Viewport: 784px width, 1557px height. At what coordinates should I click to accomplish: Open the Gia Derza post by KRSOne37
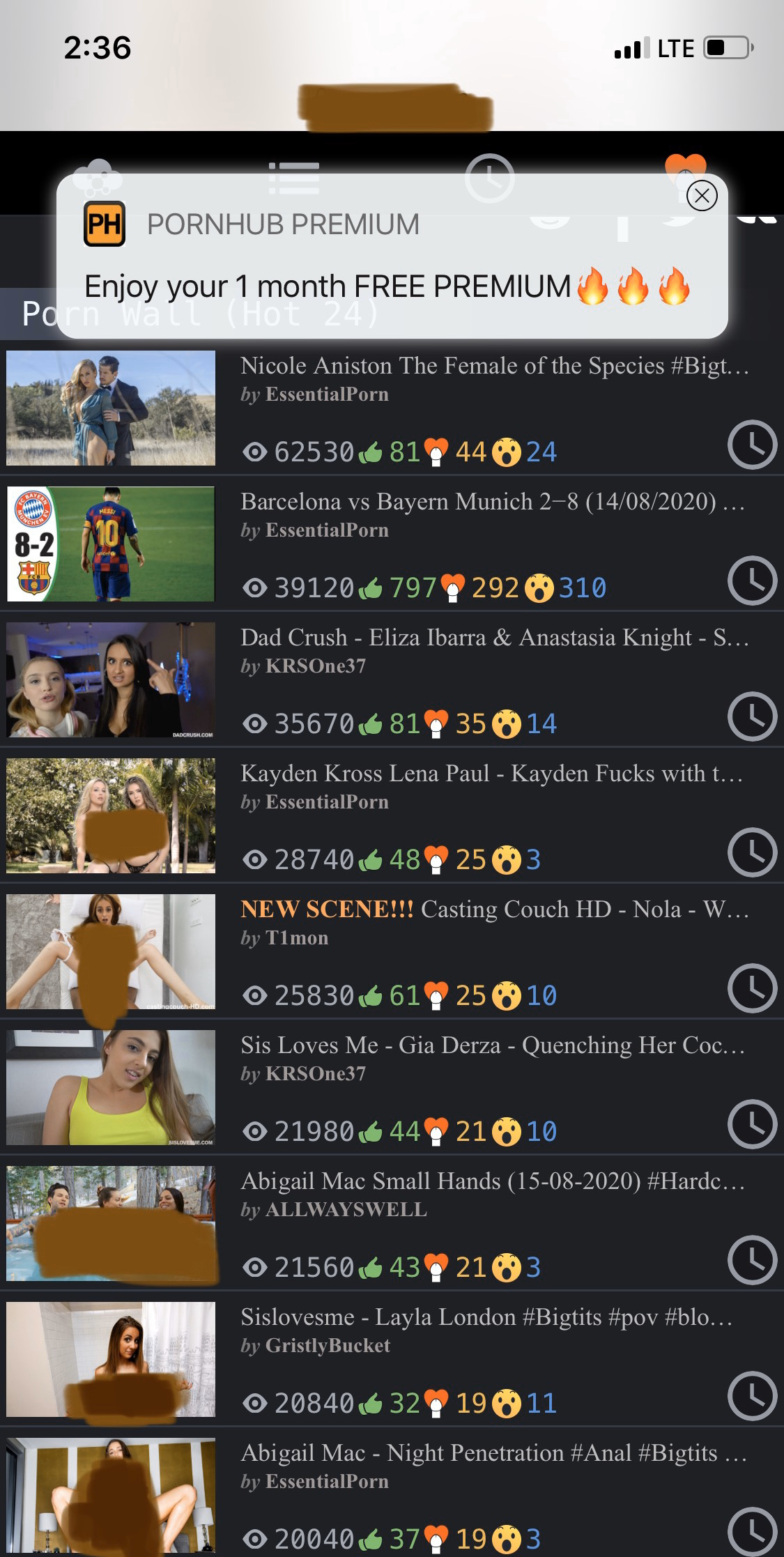tap(492, 1045)
